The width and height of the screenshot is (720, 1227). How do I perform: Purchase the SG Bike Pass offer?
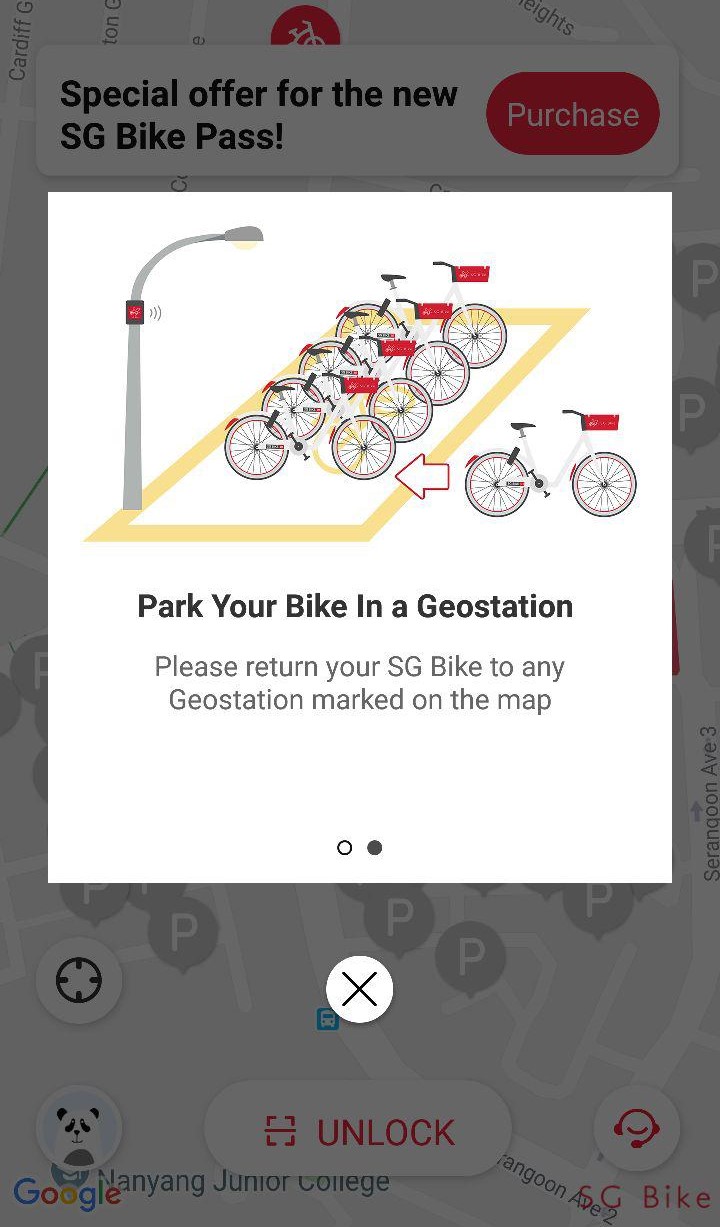(572, 115)
